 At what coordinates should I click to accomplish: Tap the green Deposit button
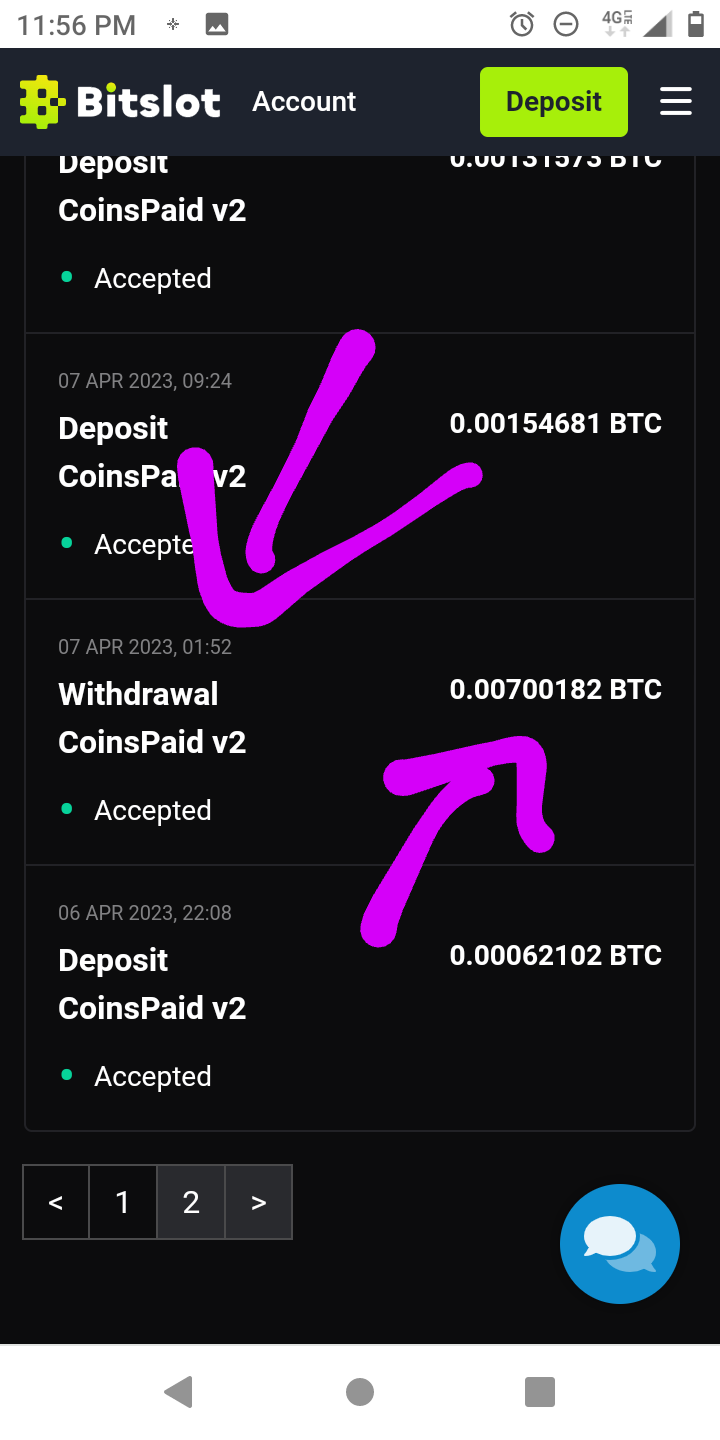click(x=553, y=102)
